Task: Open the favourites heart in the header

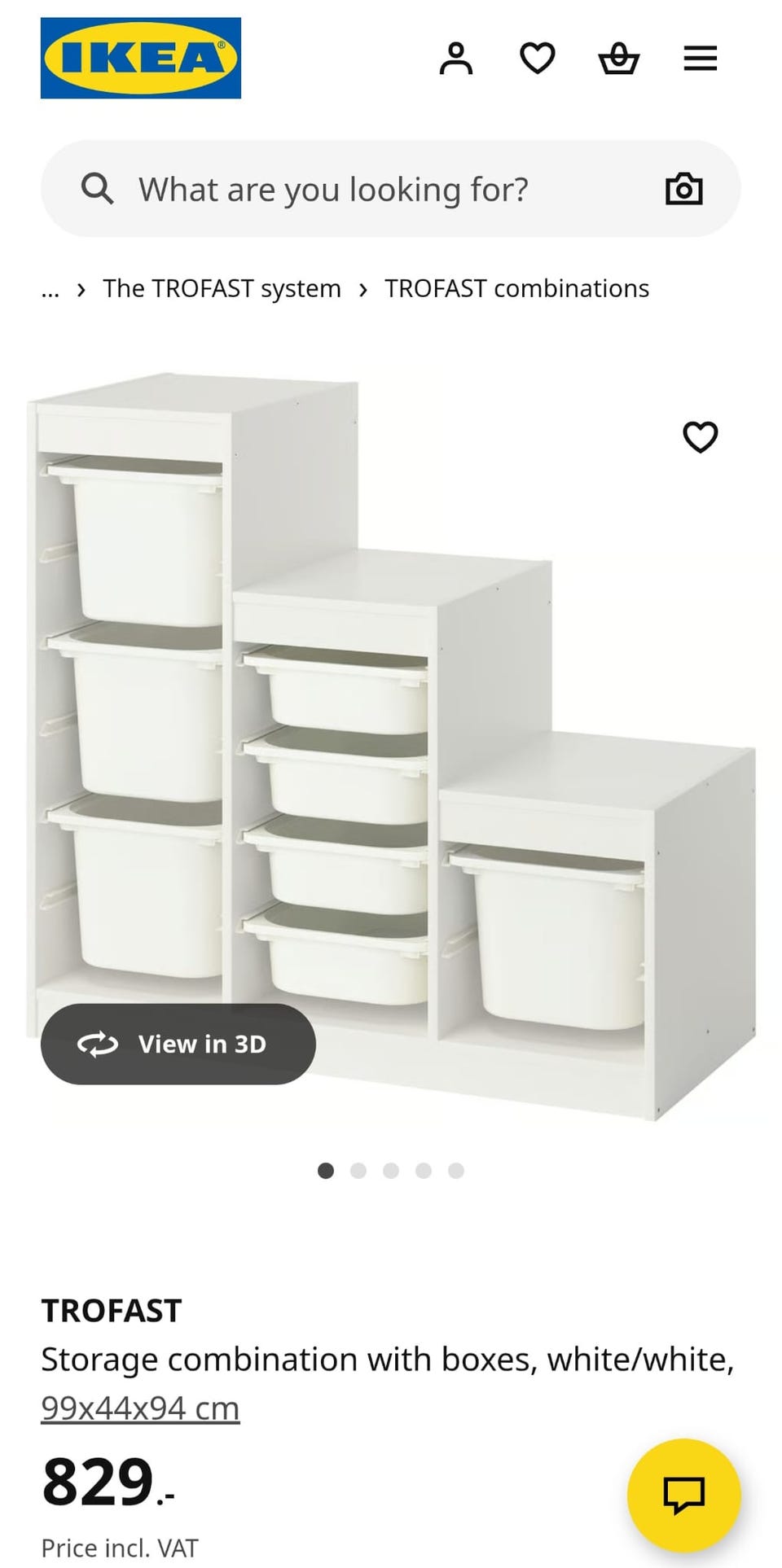Action: (x=538, y=59)
